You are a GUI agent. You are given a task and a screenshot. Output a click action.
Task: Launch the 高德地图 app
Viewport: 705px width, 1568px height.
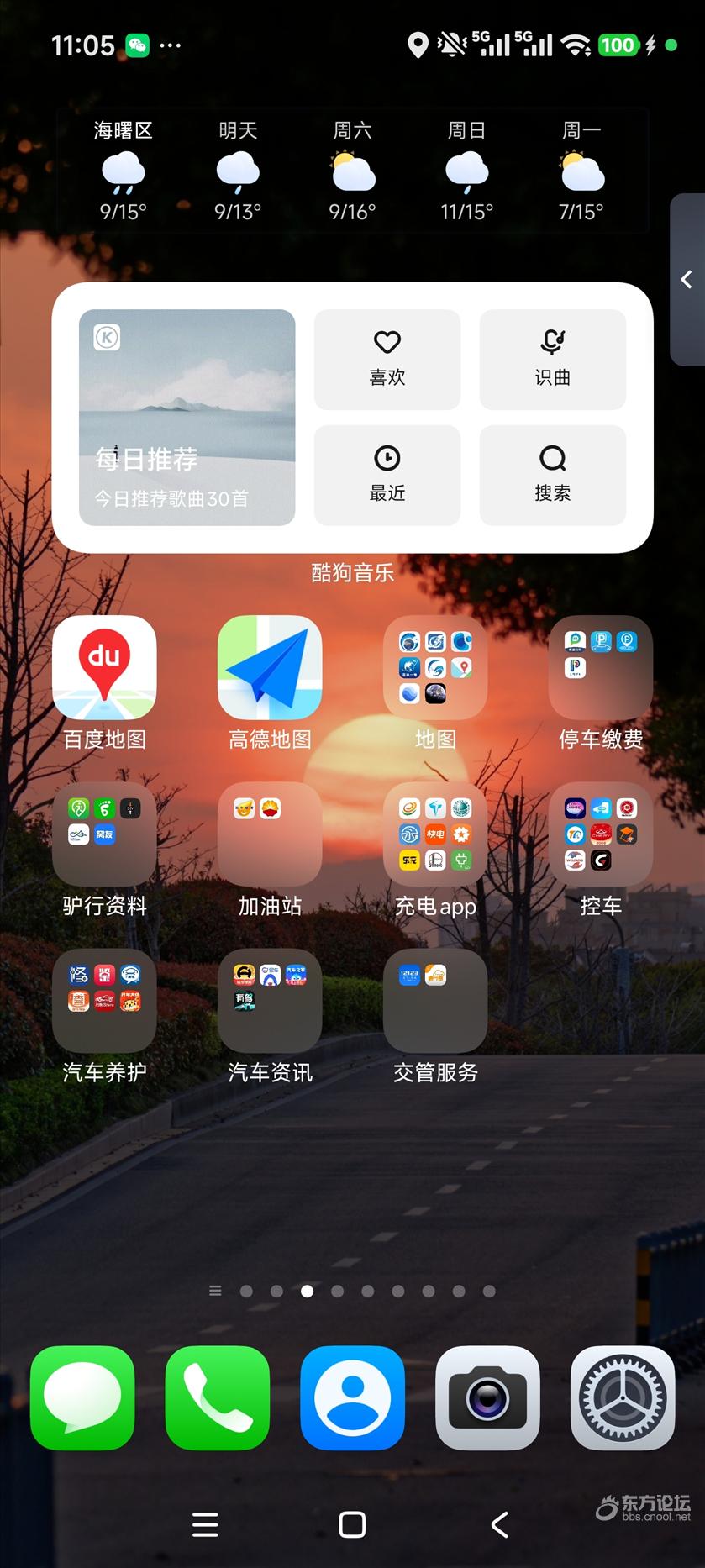click(x=270, y=668)
